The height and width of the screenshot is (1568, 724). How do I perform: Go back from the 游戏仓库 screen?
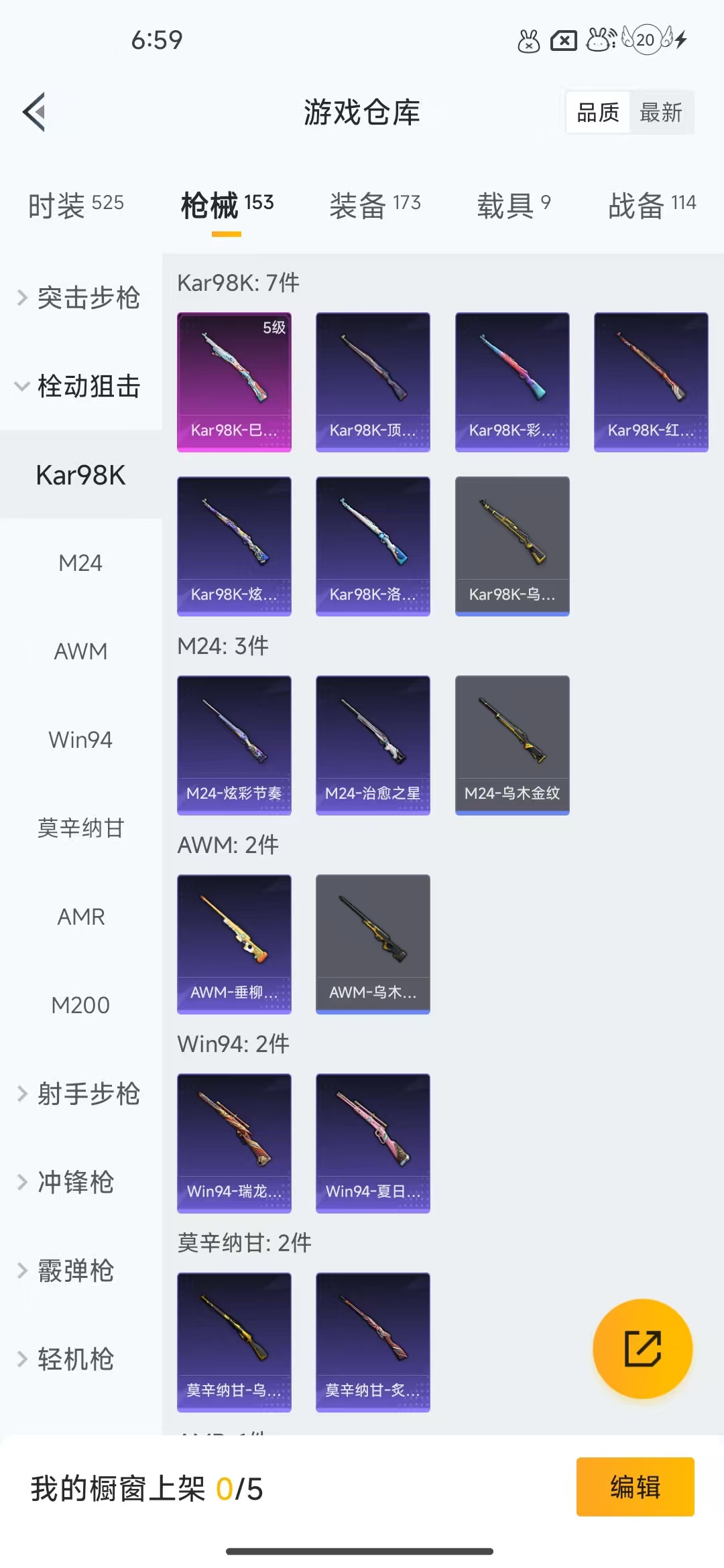pos(35,112)
